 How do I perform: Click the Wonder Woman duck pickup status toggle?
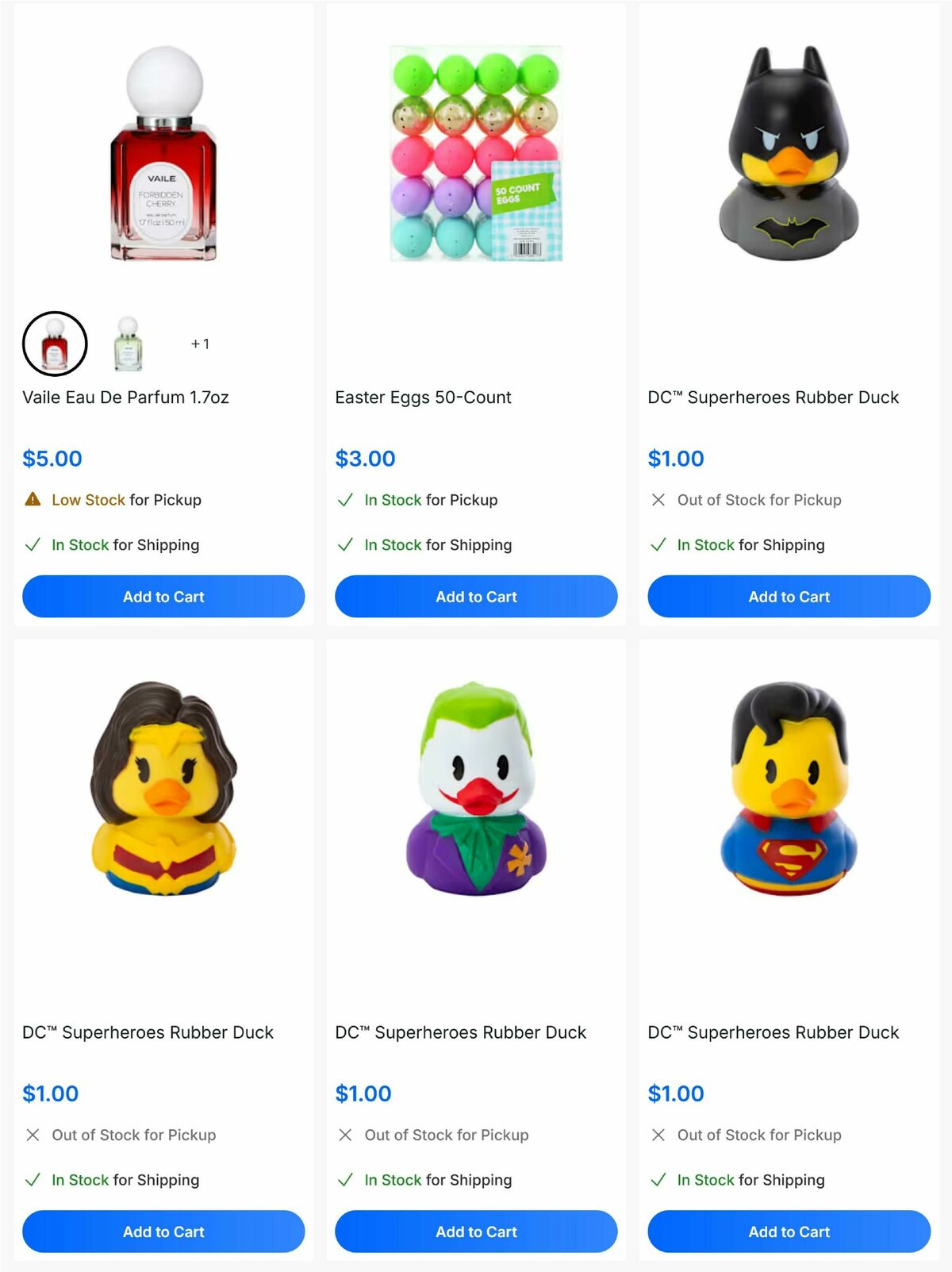click(33, 1135)
